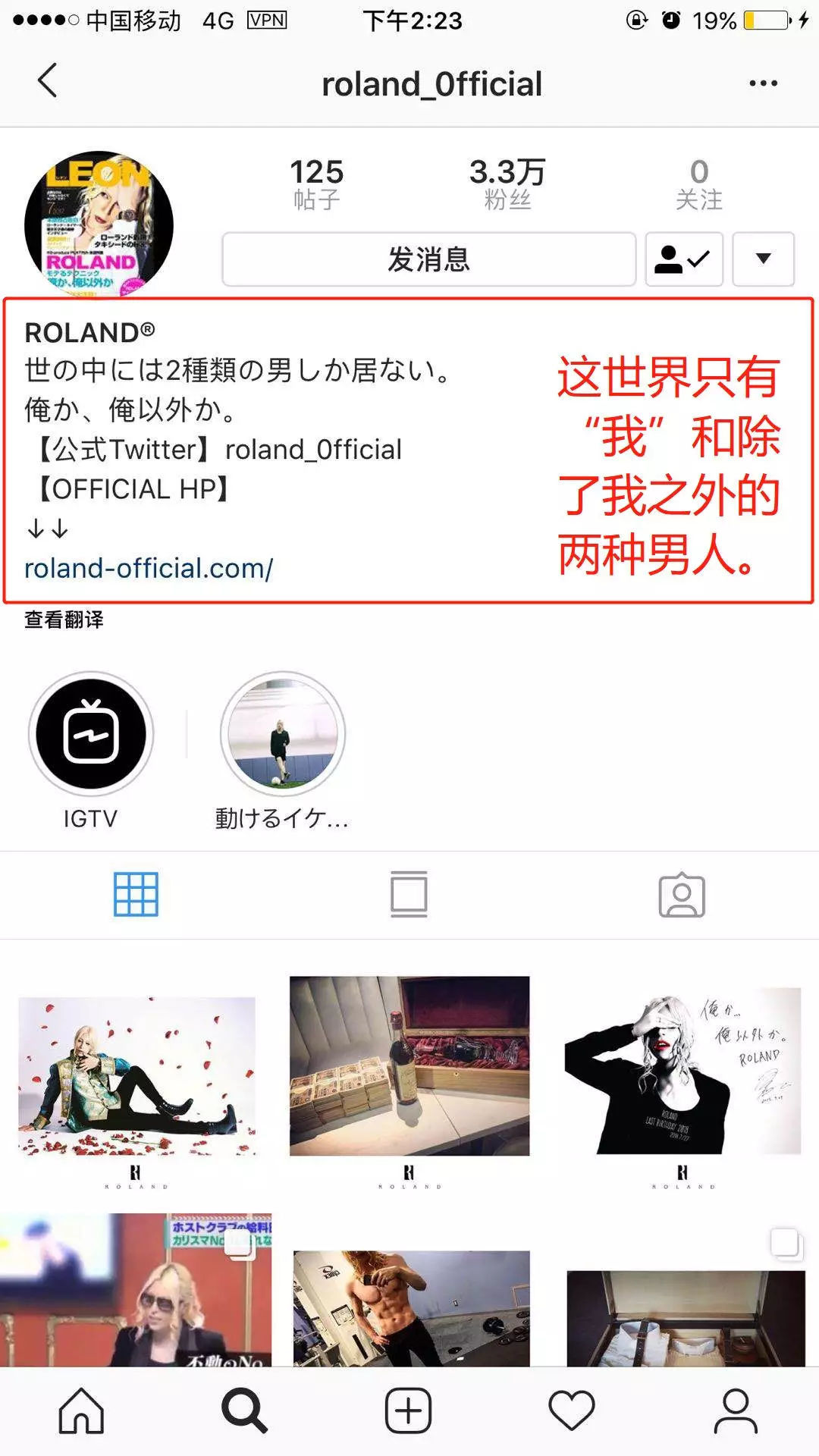Create a new post with plus button

408,1410
